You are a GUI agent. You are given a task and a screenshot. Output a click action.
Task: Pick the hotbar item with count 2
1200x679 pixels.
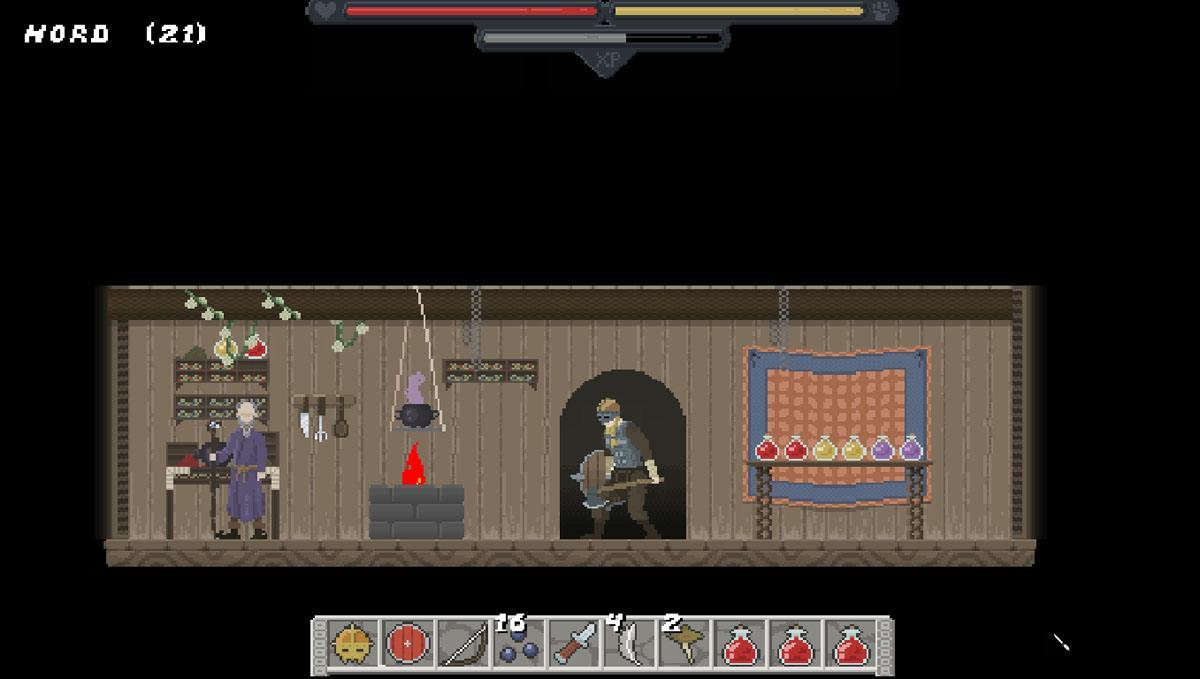click(x=685, y=645)
